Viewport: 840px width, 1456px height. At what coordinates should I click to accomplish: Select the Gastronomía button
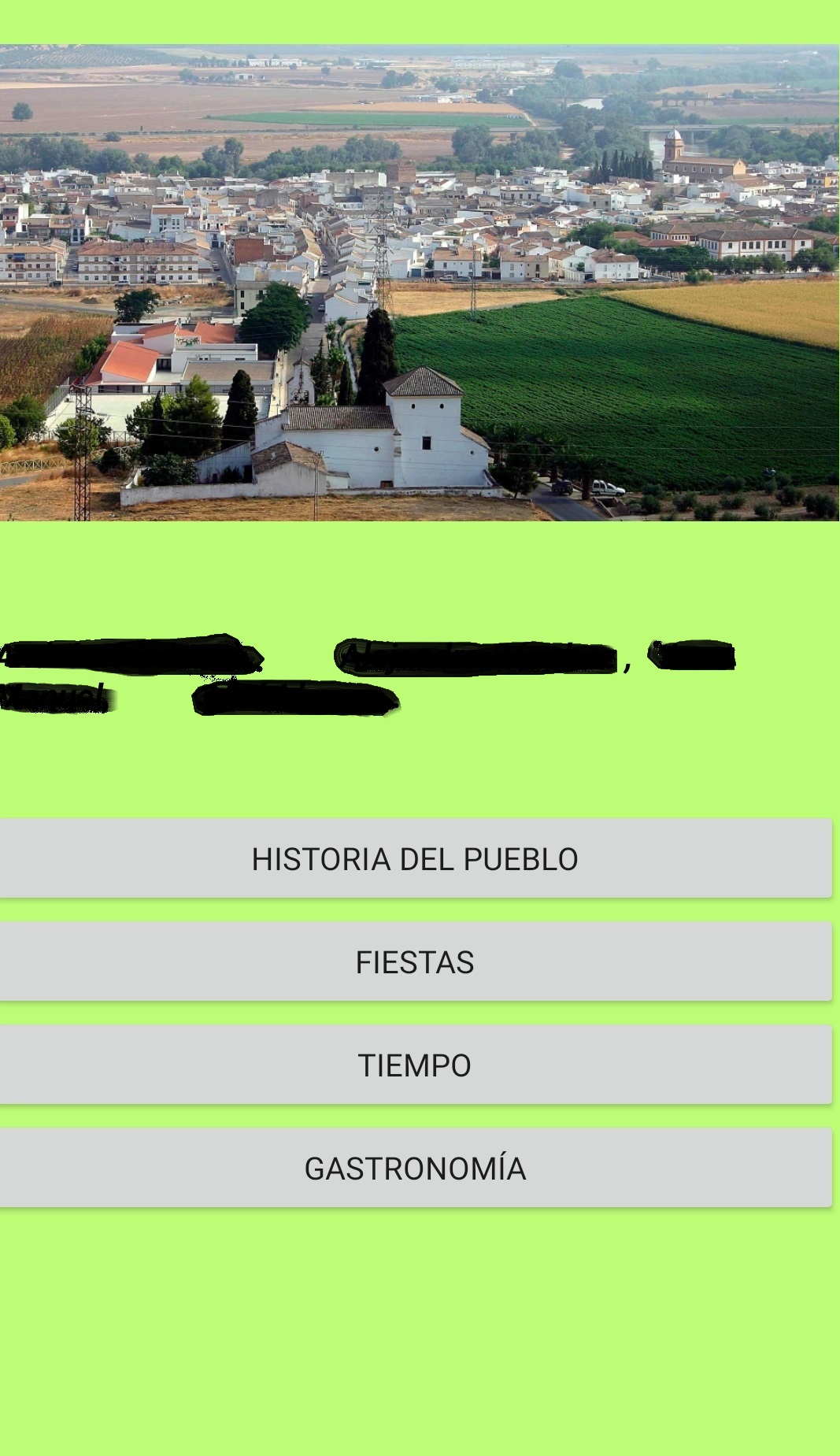(x=415, y=1168)
